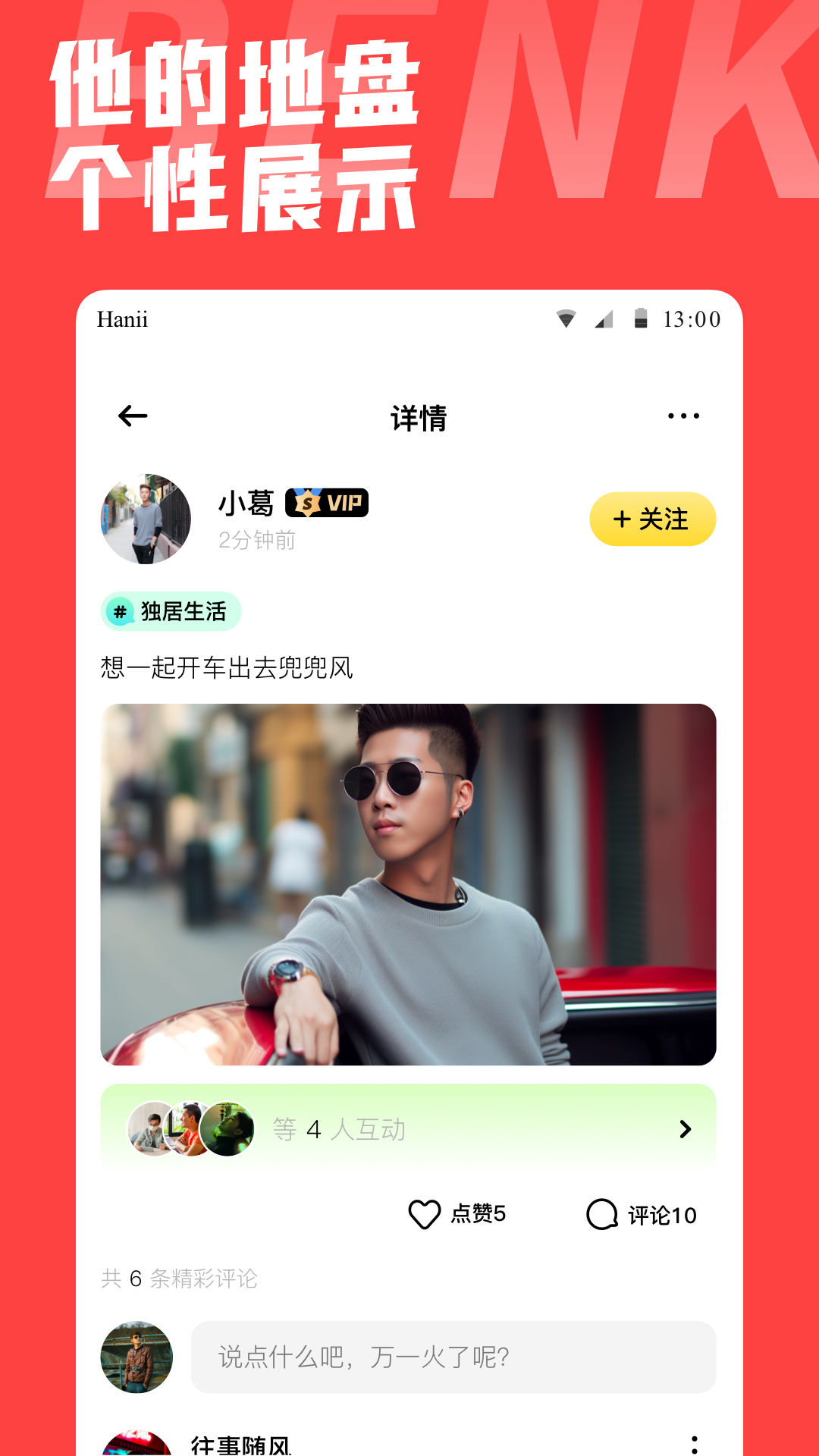The width and height of the screenshot is (819, 1456).
Task: Check the battery indicator in the status bar
Action: tap(639, 318)
